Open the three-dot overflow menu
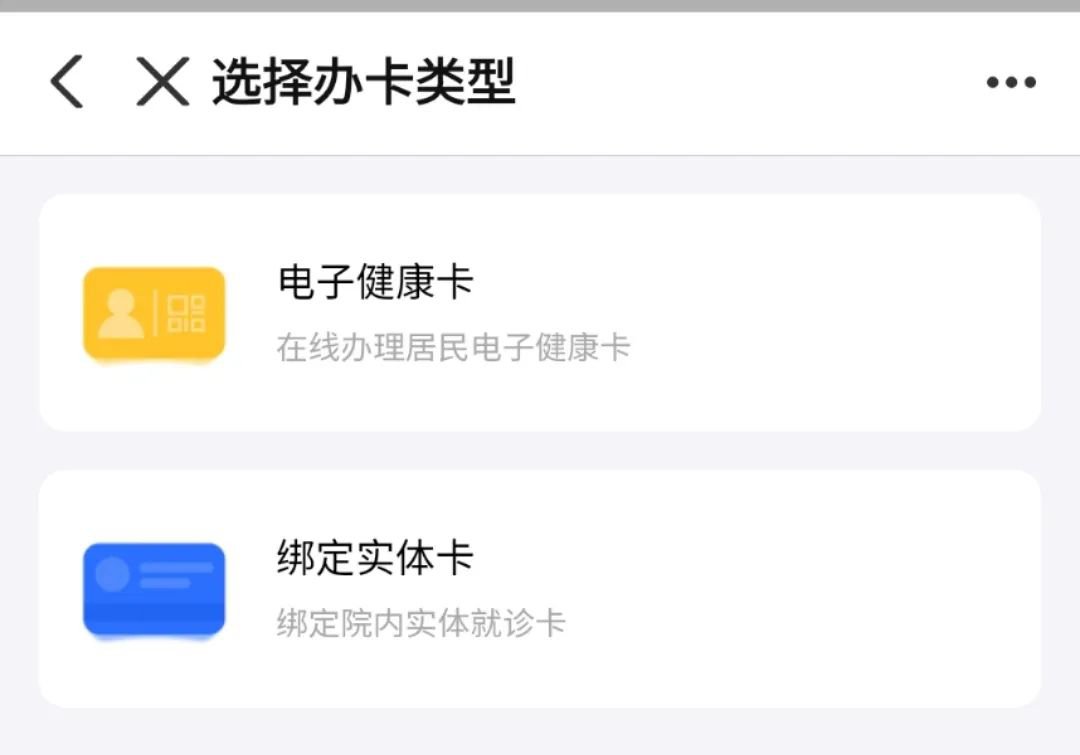The height and width of the screenshot is (755, 1080). 1011,83
